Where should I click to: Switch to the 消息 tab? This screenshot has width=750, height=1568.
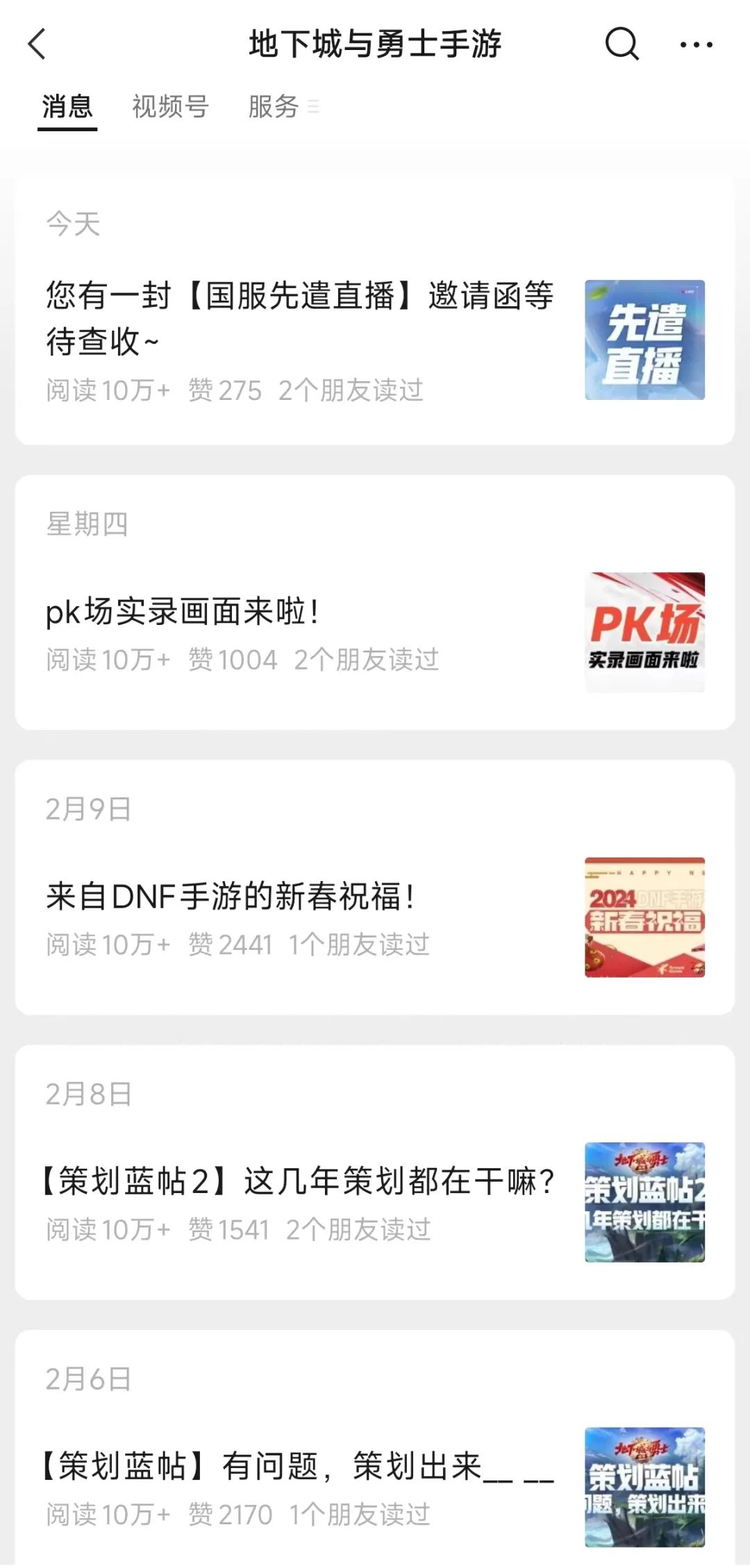click(x=67, y=107)
